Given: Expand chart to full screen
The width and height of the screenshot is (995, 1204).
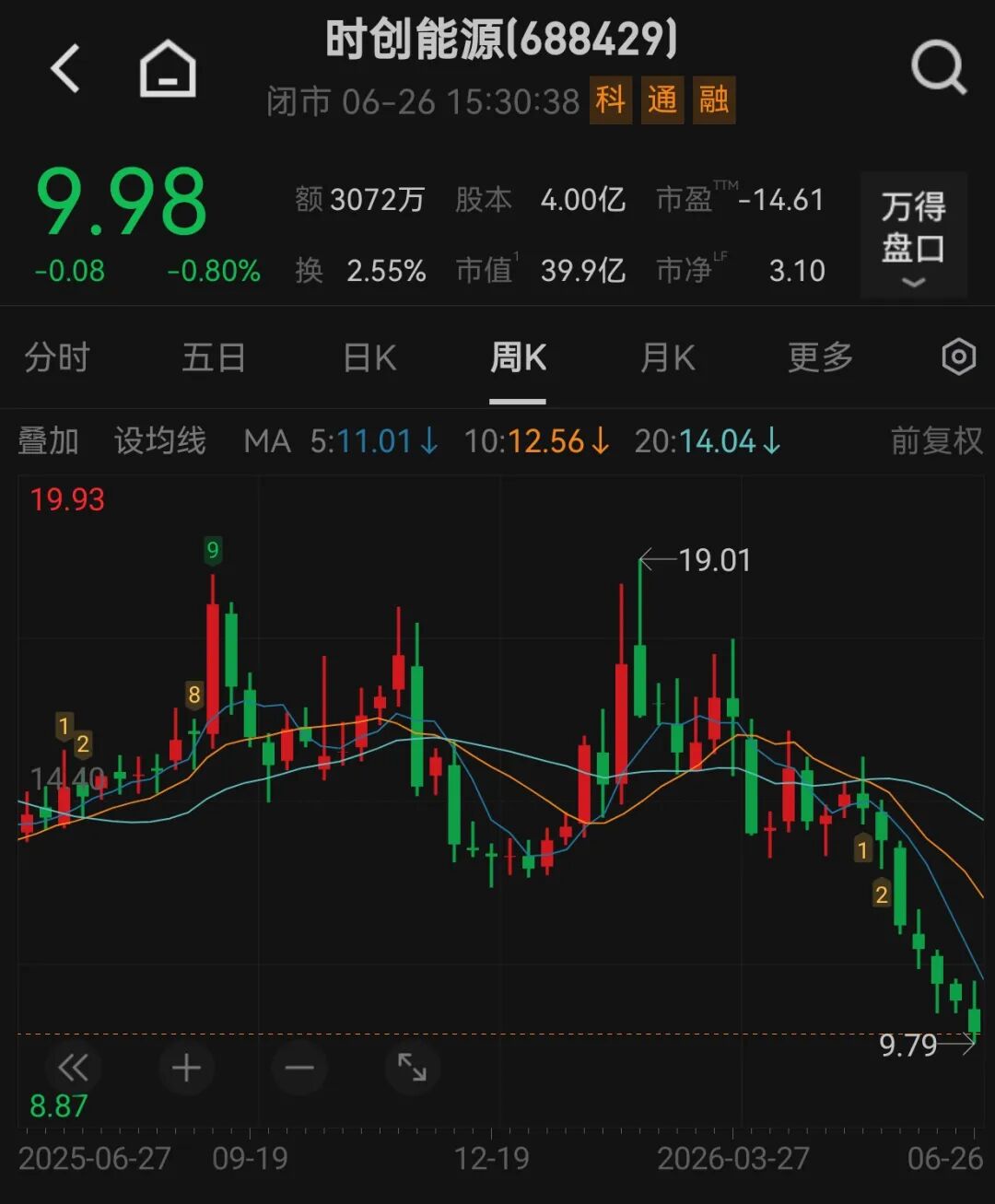Looking at the screenshot, I should (412, 1068).
